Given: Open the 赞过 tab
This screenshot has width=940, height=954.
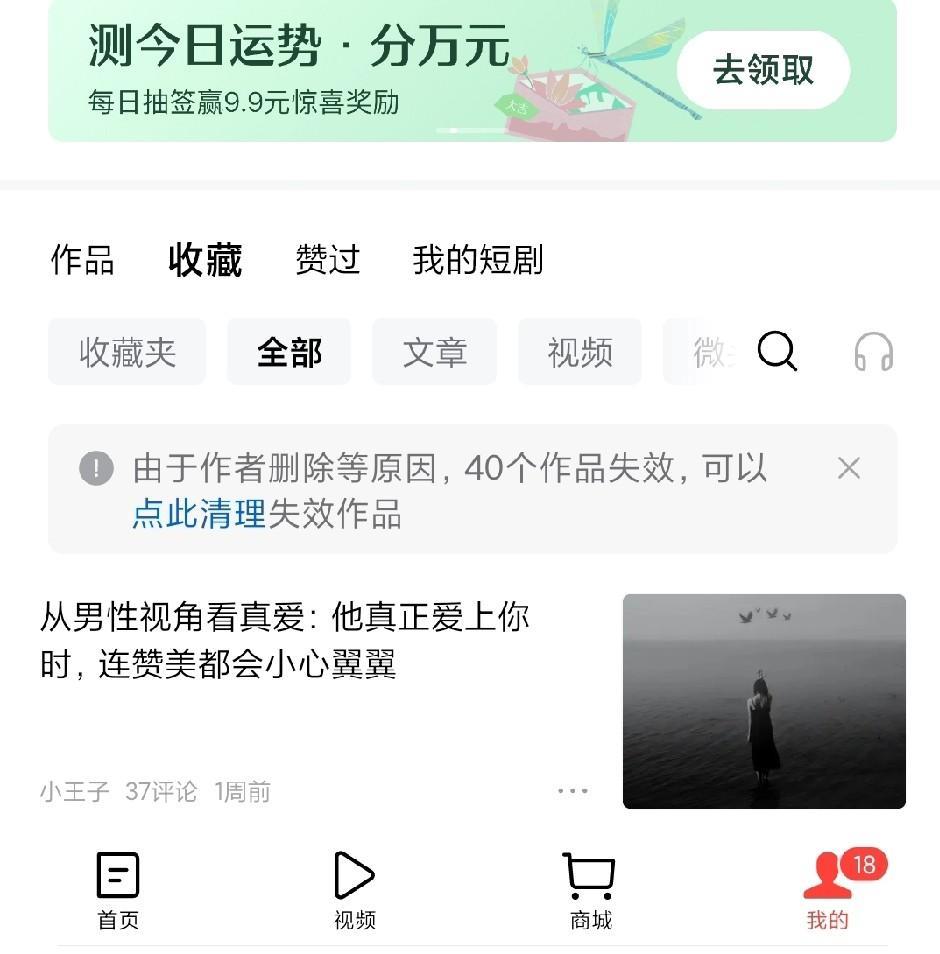Looking at the screenshot, I should tap(328, 260).
